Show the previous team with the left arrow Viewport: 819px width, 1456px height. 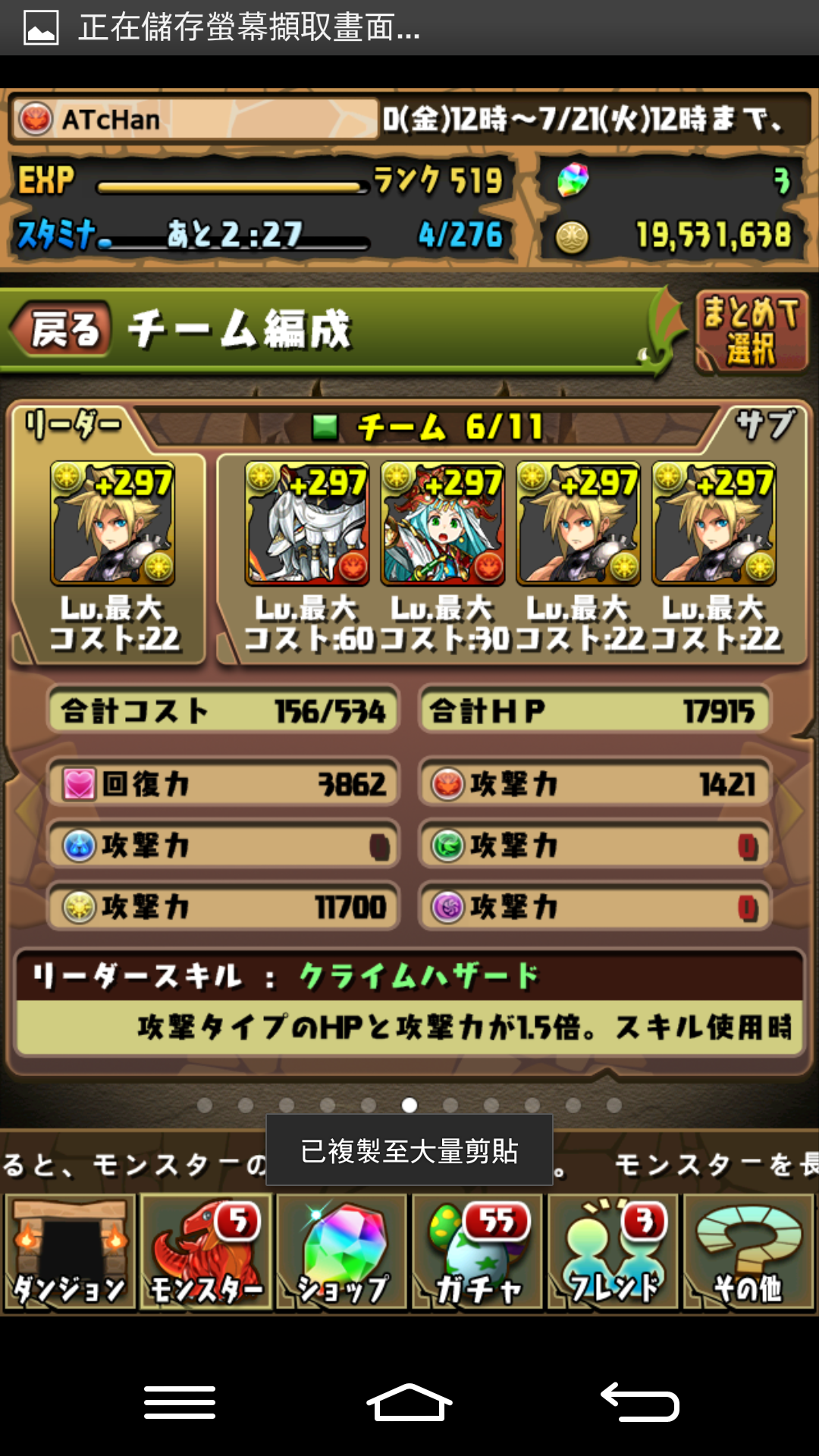coord(25,810)
